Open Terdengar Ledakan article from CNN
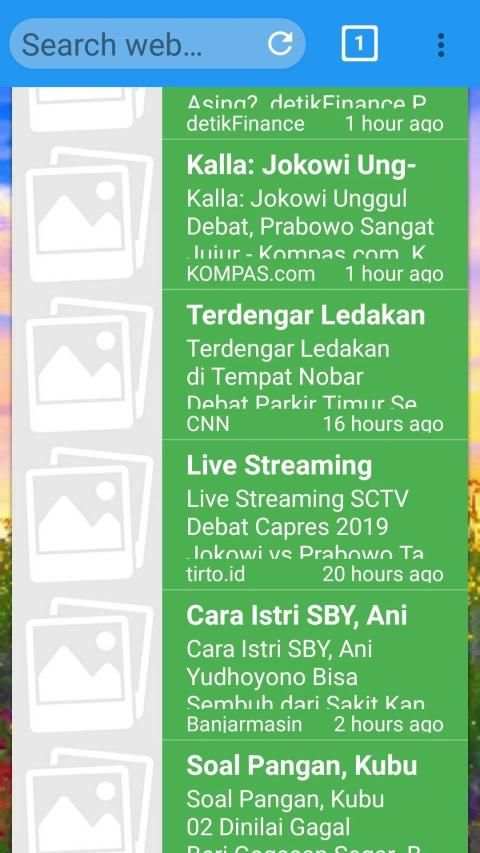 (x=239, y=364)
